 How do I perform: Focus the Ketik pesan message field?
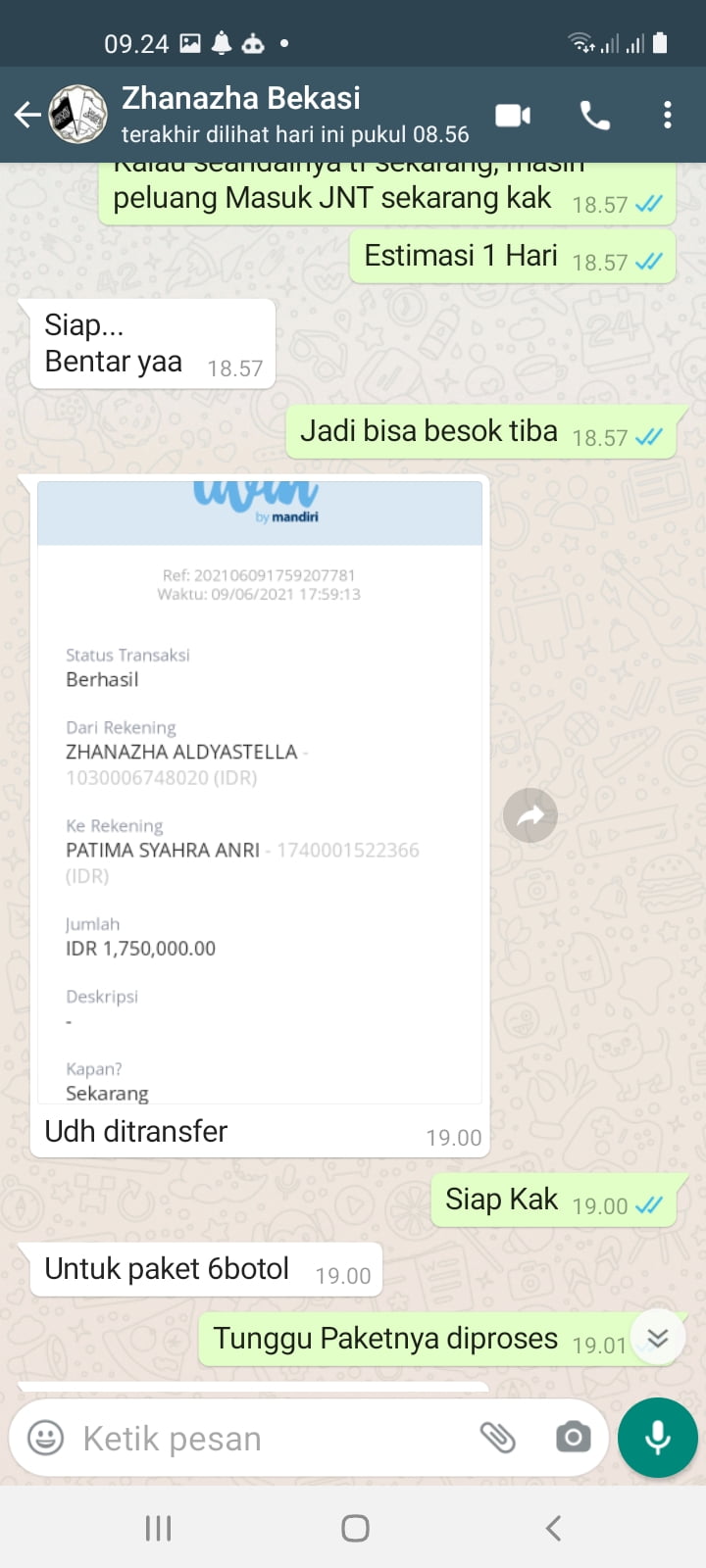coord(265,1438)
